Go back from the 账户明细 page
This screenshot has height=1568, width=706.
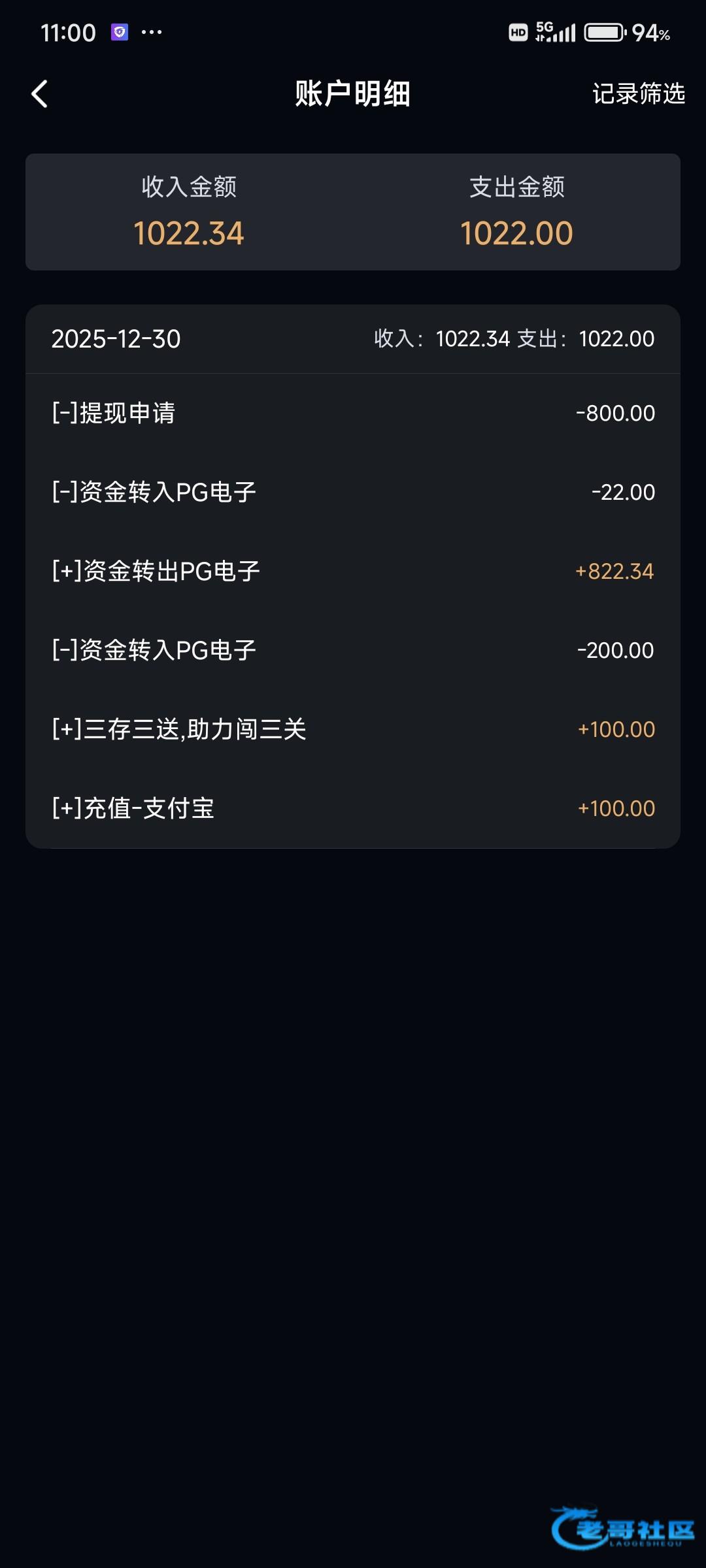click(40, 94)
